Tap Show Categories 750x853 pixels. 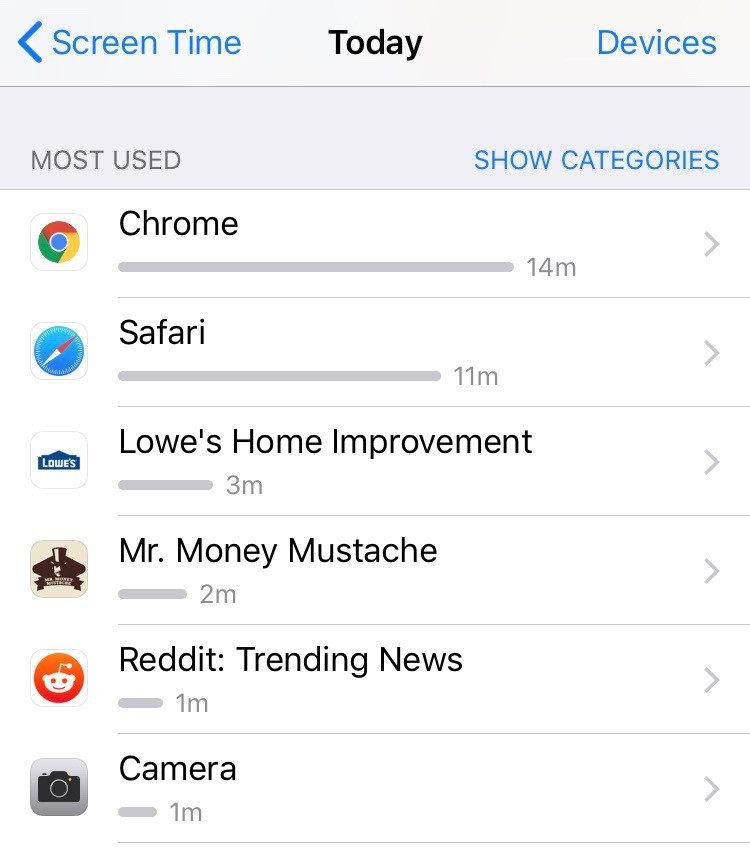click(596, 160)
